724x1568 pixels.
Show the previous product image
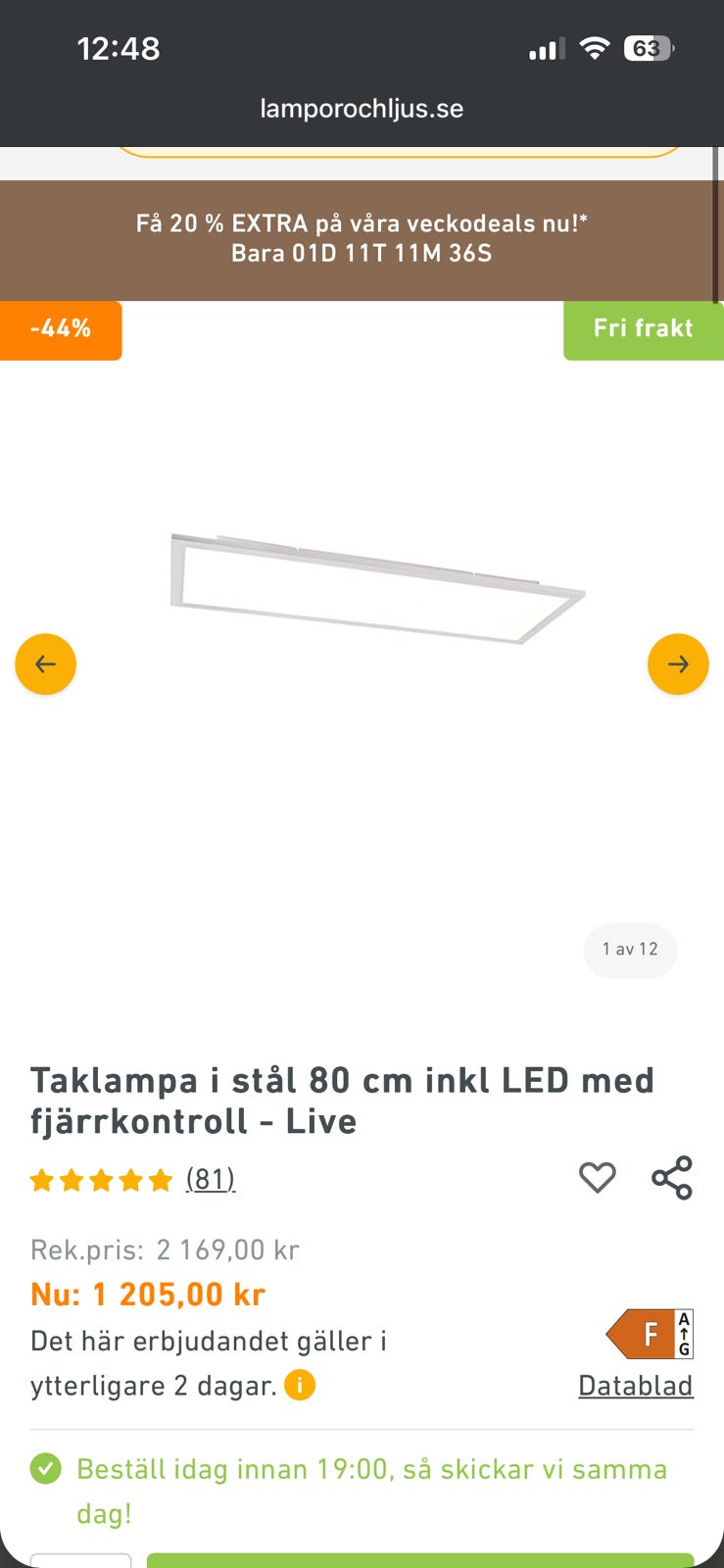[45, 663]
